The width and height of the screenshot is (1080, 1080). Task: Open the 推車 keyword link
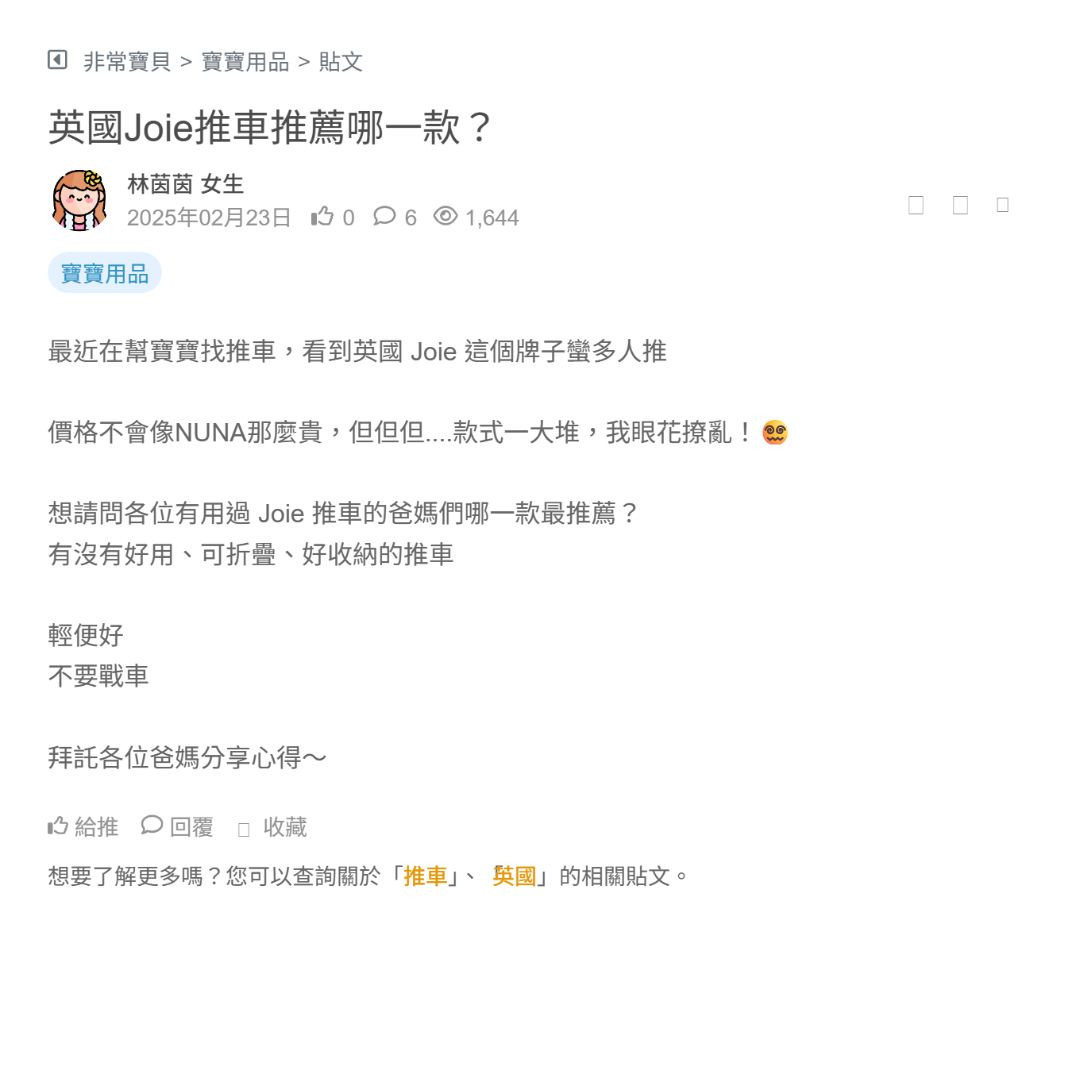425,877
